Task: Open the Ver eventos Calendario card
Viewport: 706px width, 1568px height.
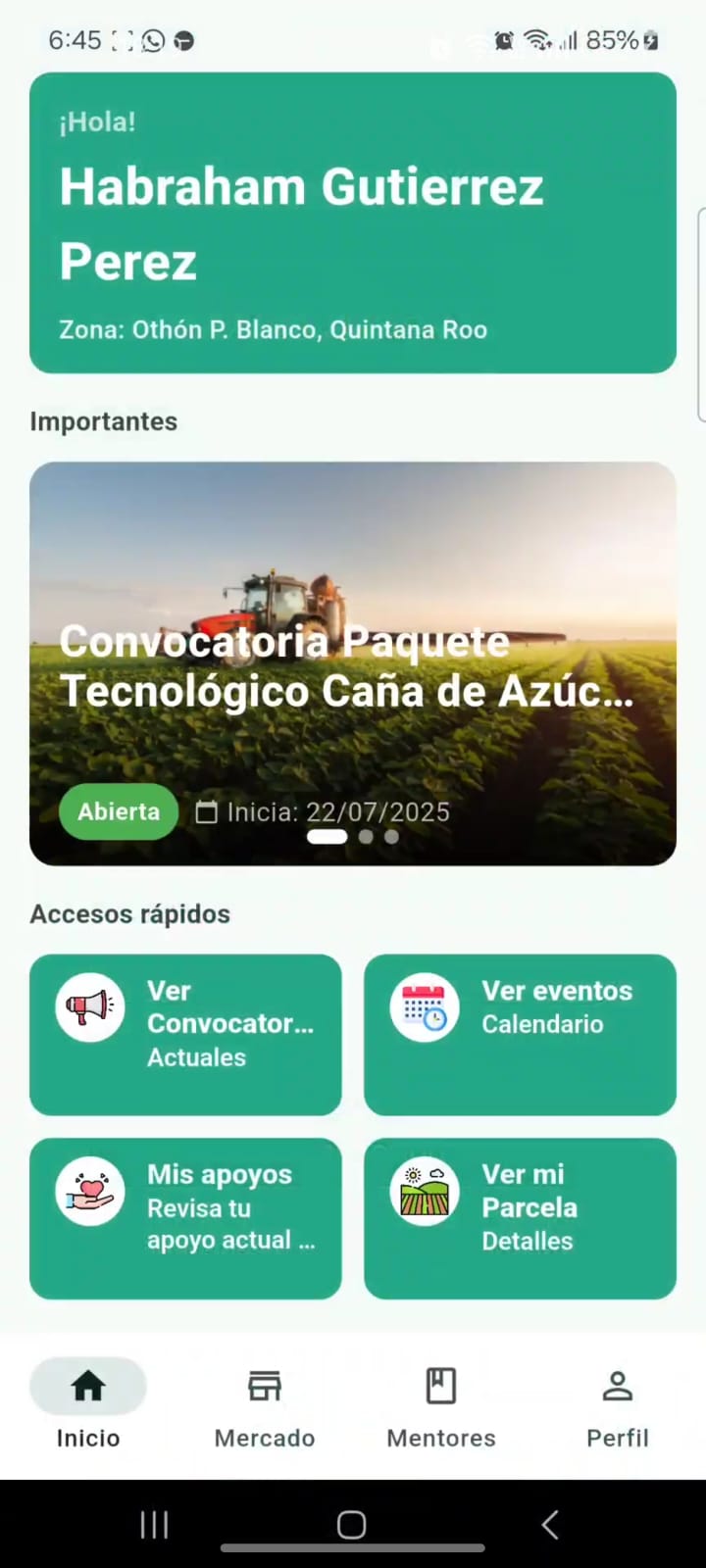Action: 520,1034
